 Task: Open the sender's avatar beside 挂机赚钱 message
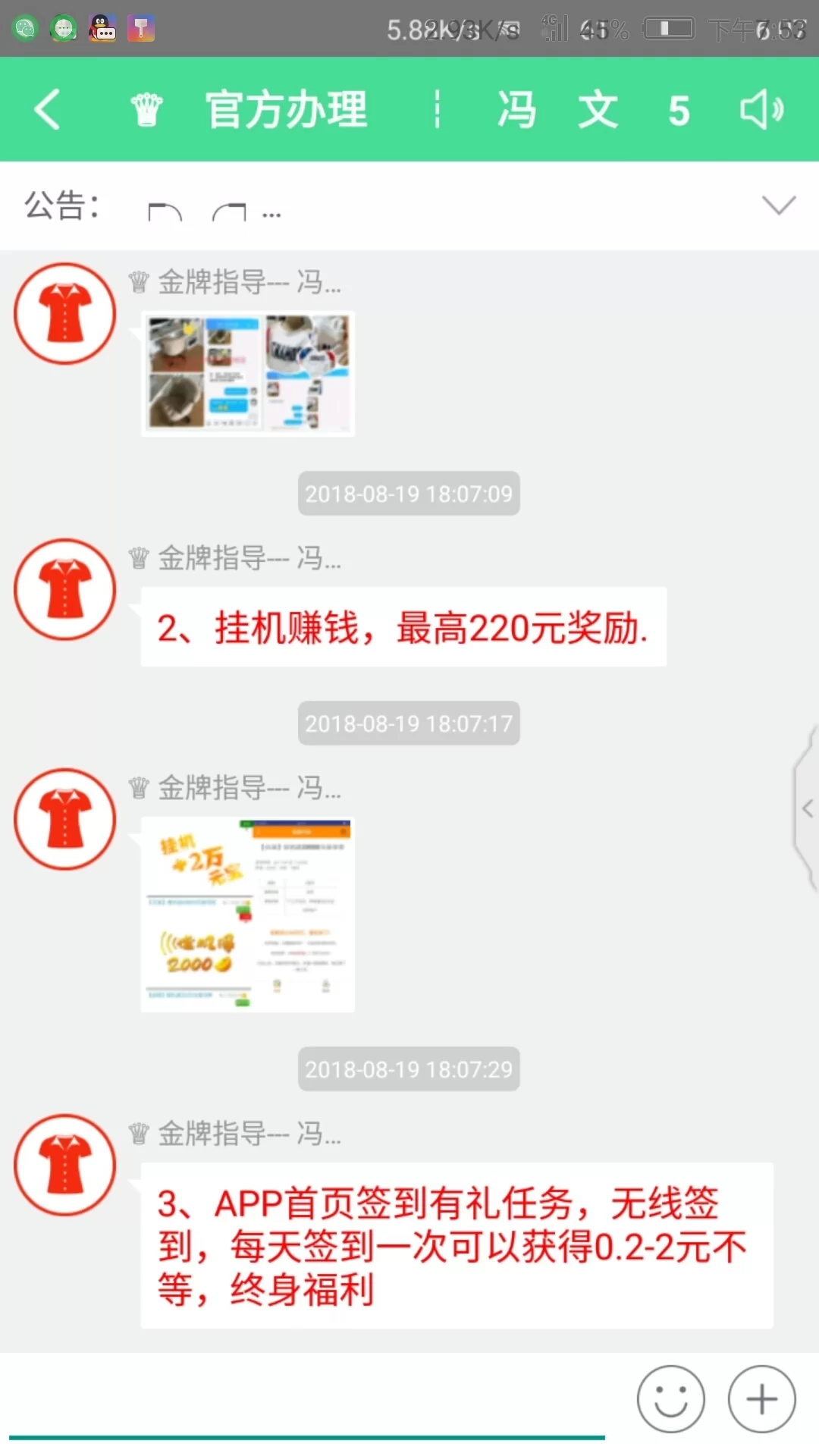pyautogui.click(x=65, y=589)
